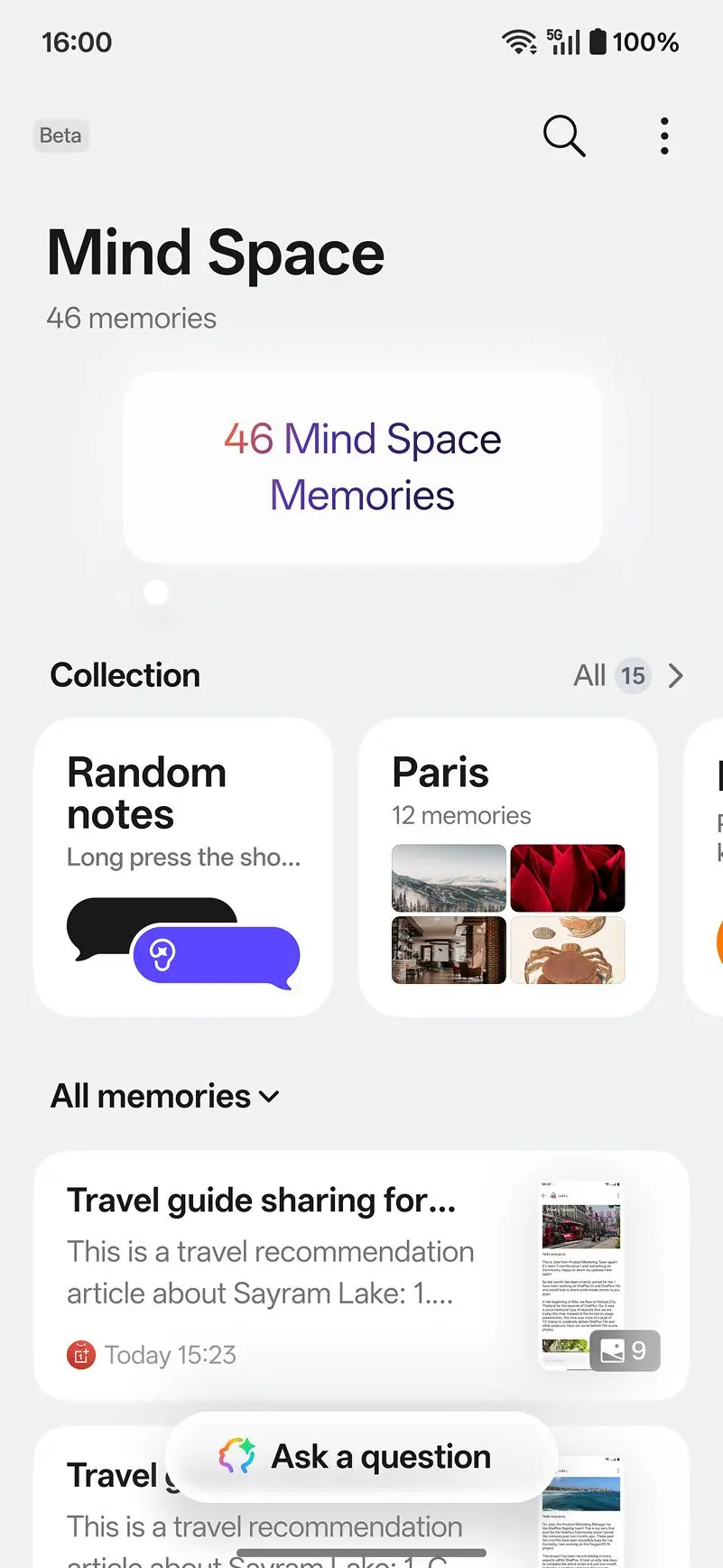This screenshot has width=723, height=1568.
Task: Open the Paris collection card
Action: click(508, 867)
